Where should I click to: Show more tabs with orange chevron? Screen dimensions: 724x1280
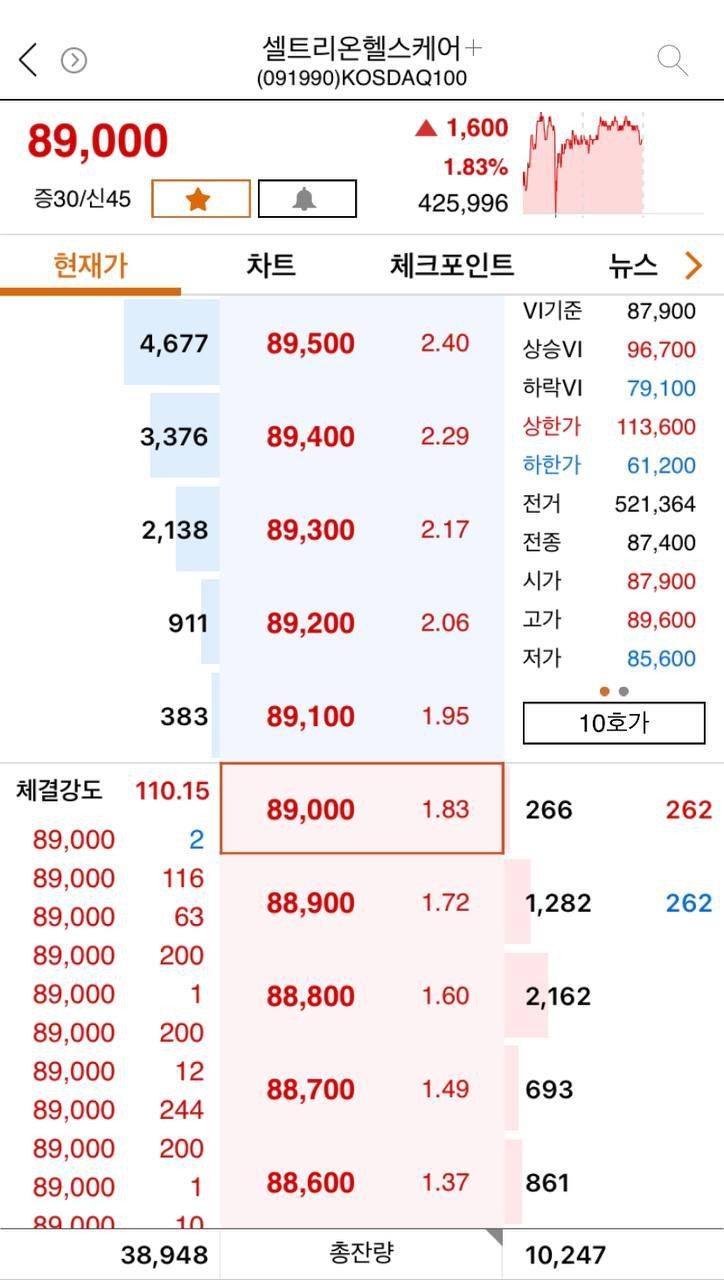693,265
